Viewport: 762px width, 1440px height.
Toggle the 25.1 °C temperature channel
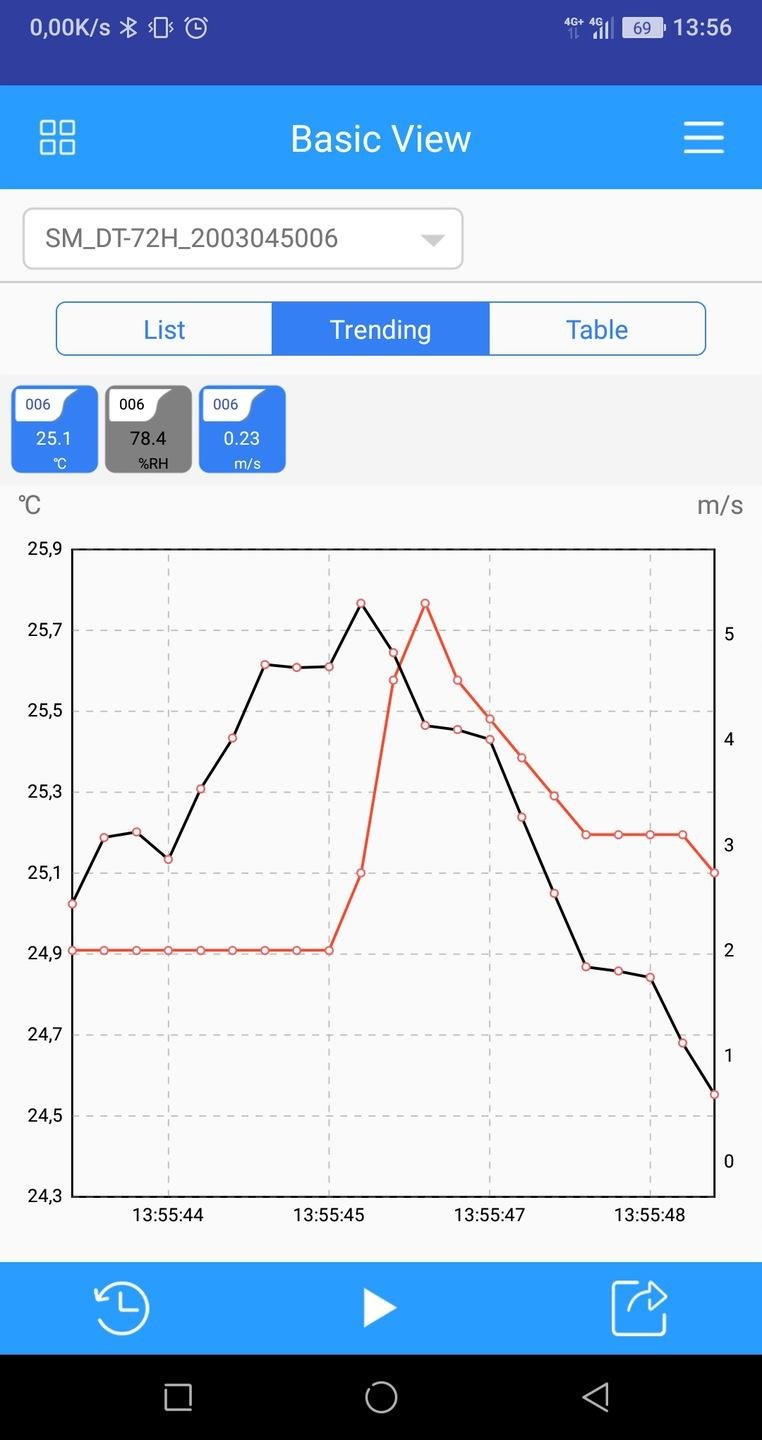55,429
